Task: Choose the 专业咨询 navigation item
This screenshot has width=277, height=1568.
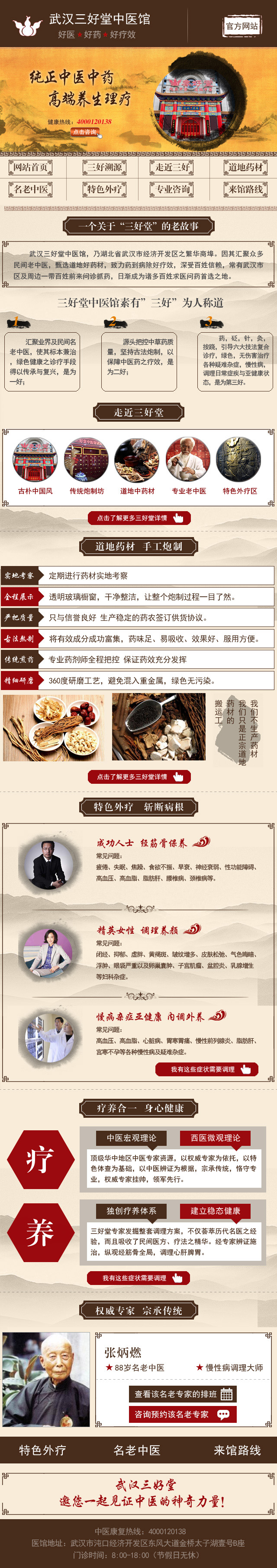Action: [172, 189]
